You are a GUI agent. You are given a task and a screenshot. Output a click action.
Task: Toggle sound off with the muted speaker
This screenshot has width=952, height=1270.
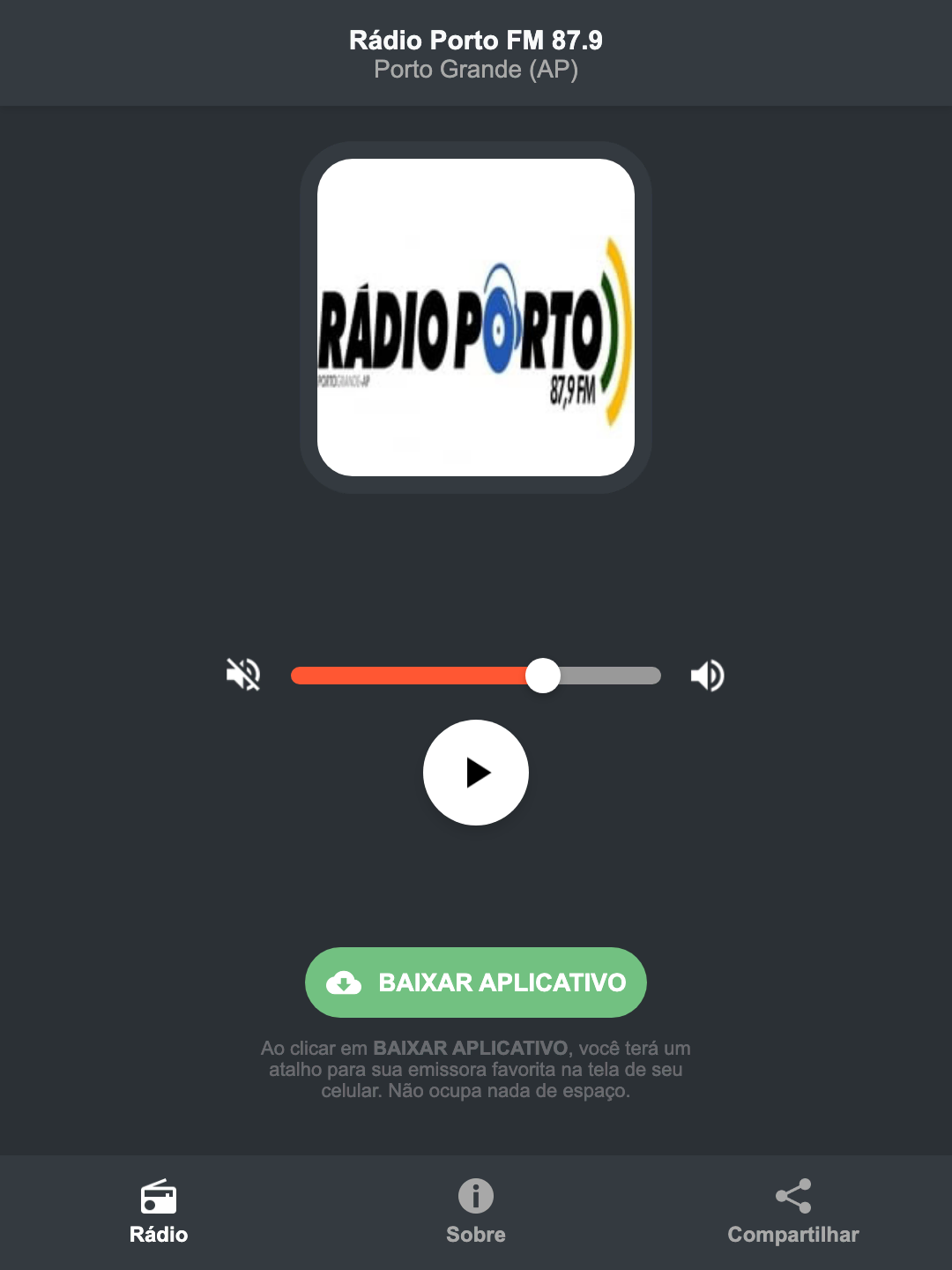click(x=243, y=675)
